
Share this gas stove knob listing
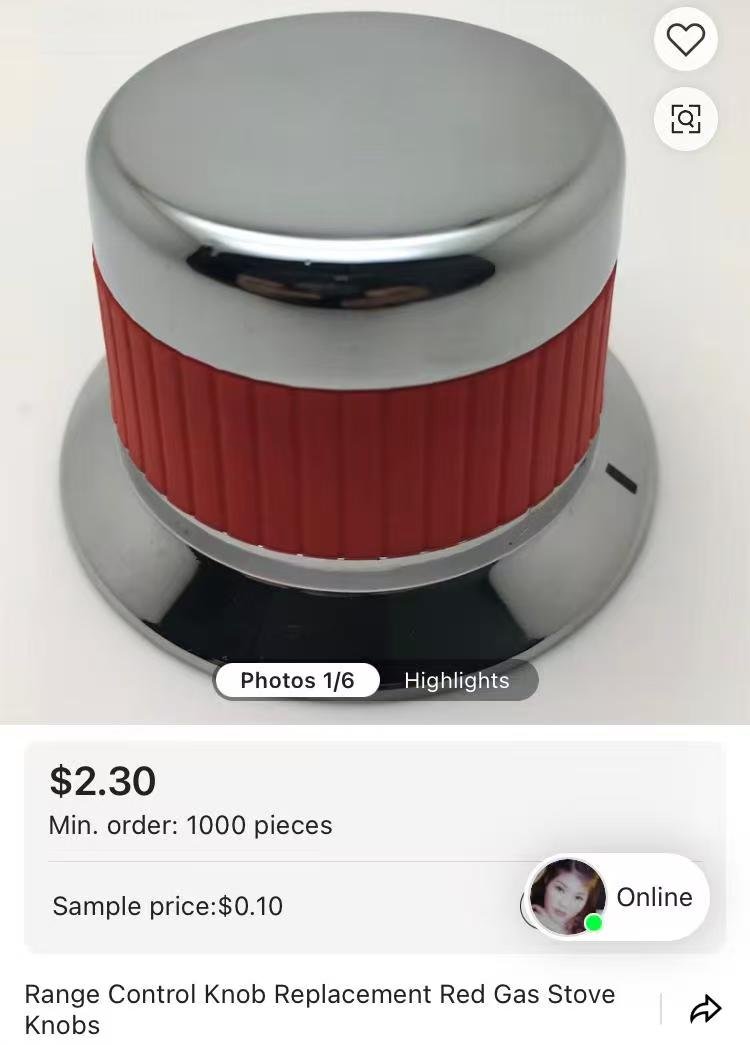(x=705, y=1010)
